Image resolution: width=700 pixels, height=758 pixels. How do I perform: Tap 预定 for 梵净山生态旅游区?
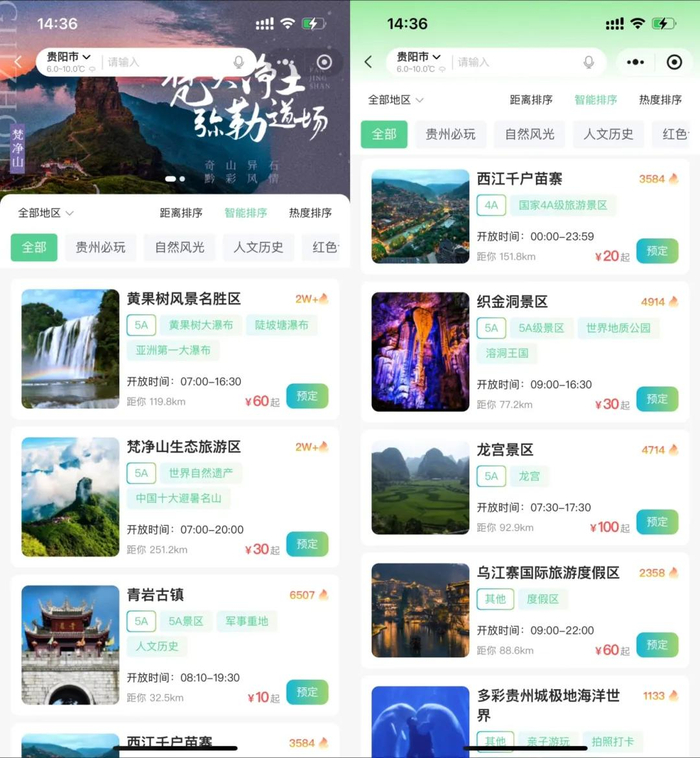307,544
